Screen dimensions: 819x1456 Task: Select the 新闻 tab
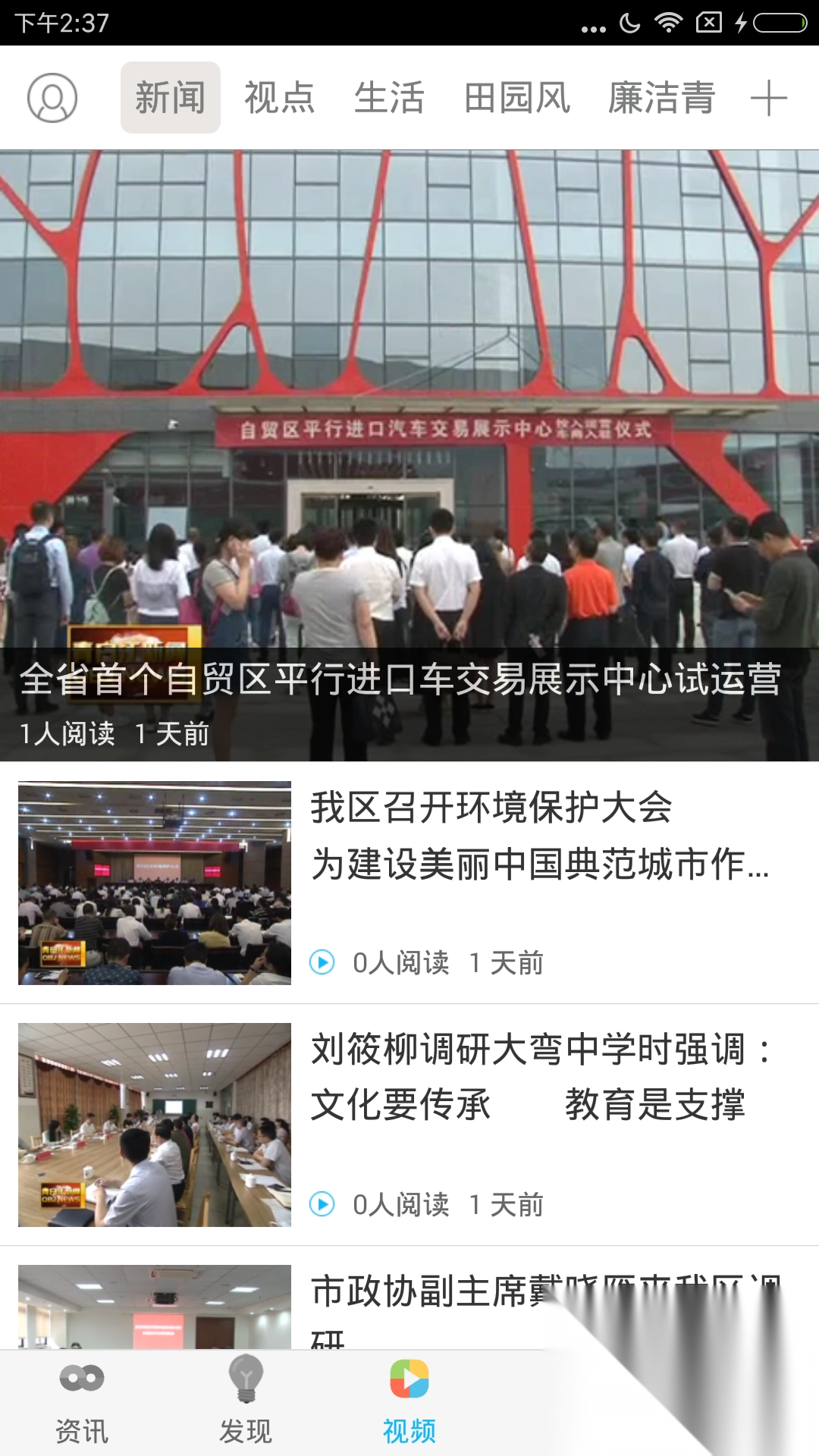(171, 98)
